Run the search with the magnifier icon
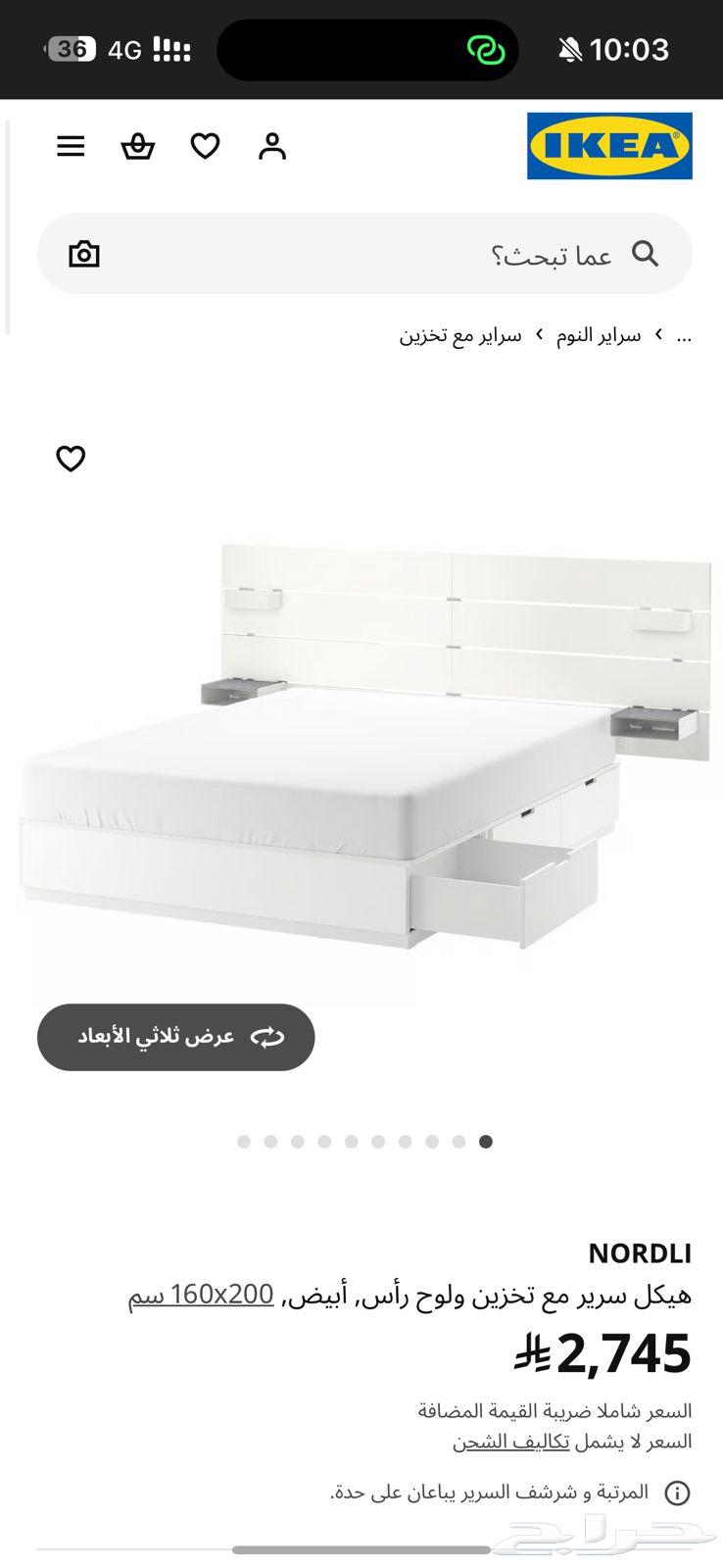This screenshot has width=723, height=1568. pyautogui.click(x=646, y=253)
